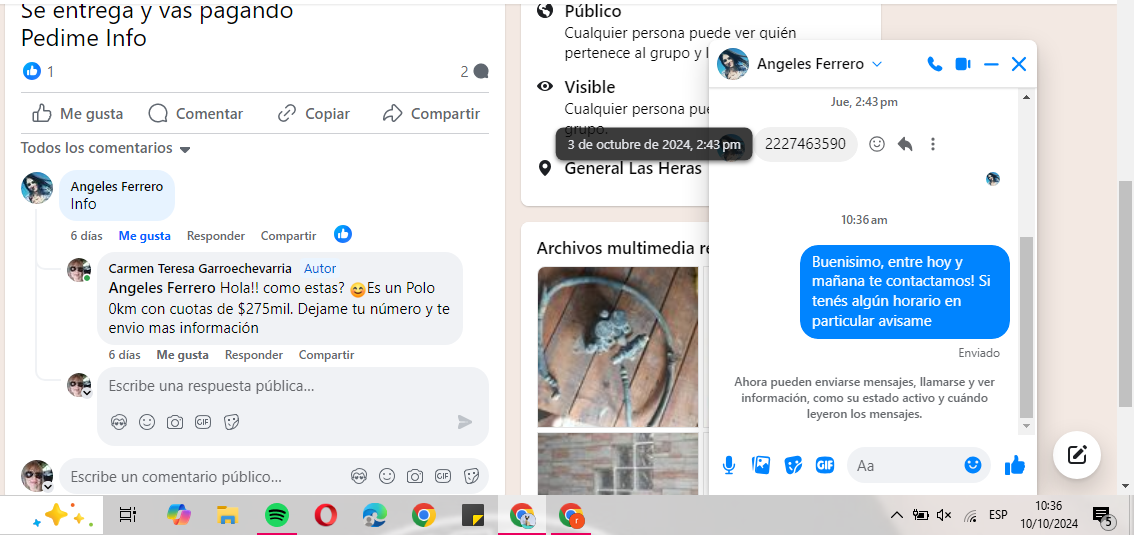Image resolution: width=1134 pixels, height=535 pixels.
Task: Tap the Aa message input field
Action: pos(905,465)
